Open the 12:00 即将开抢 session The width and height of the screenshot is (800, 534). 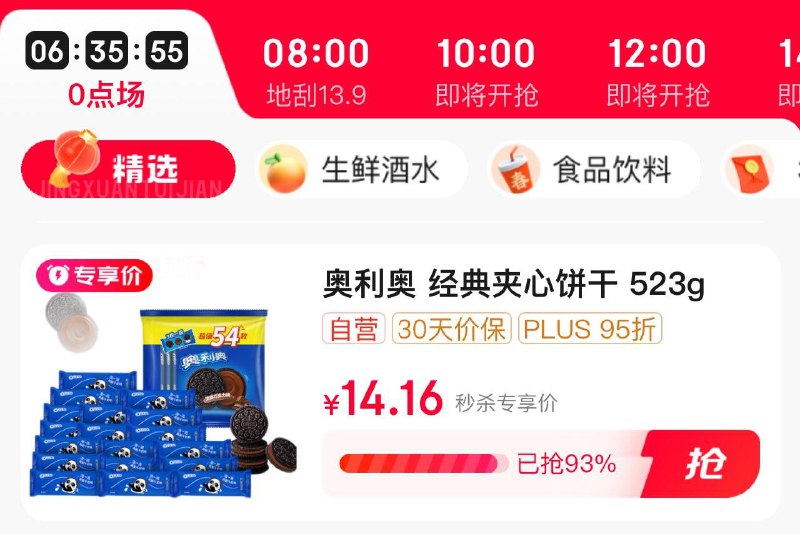tap(657, 70)
